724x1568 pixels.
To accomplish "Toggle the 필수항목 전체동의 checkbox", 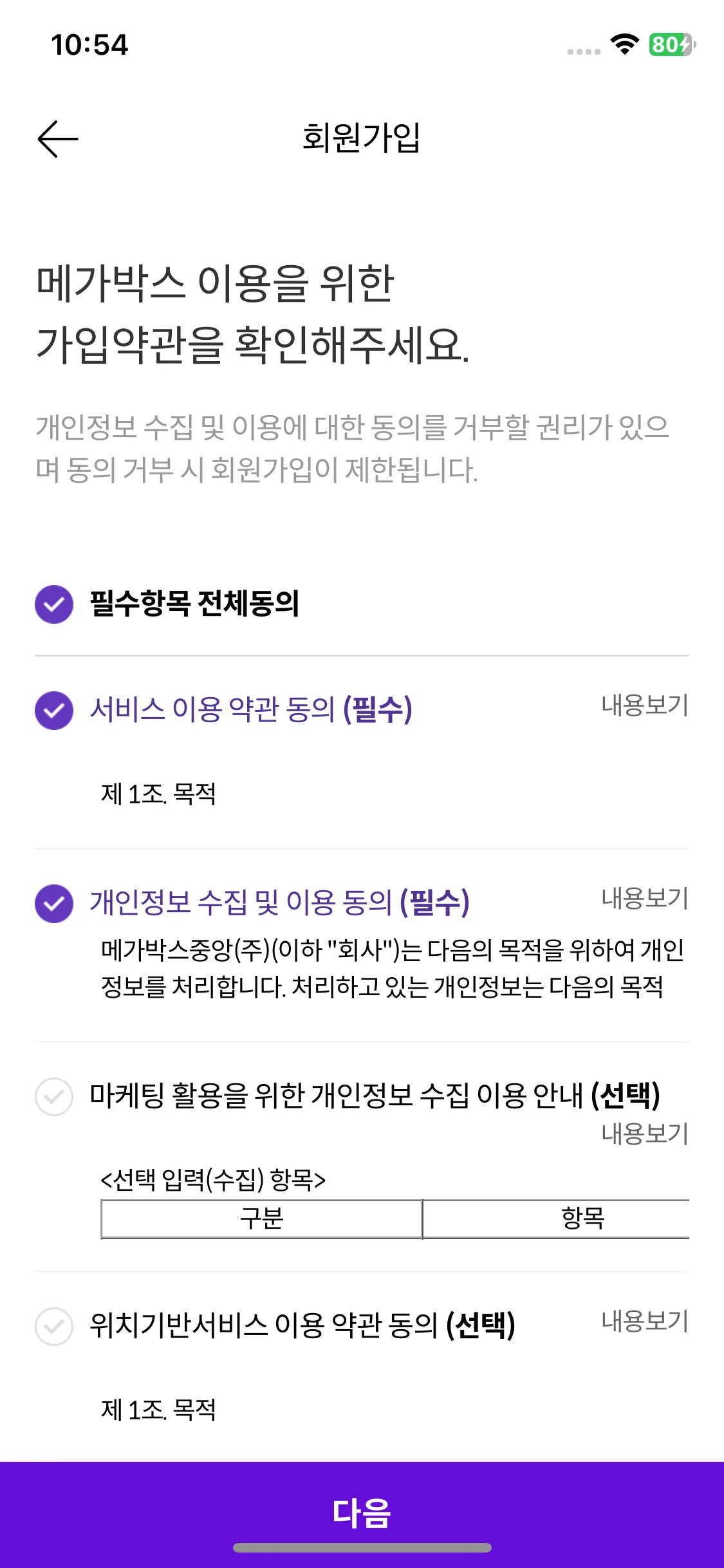I will 54,604.
